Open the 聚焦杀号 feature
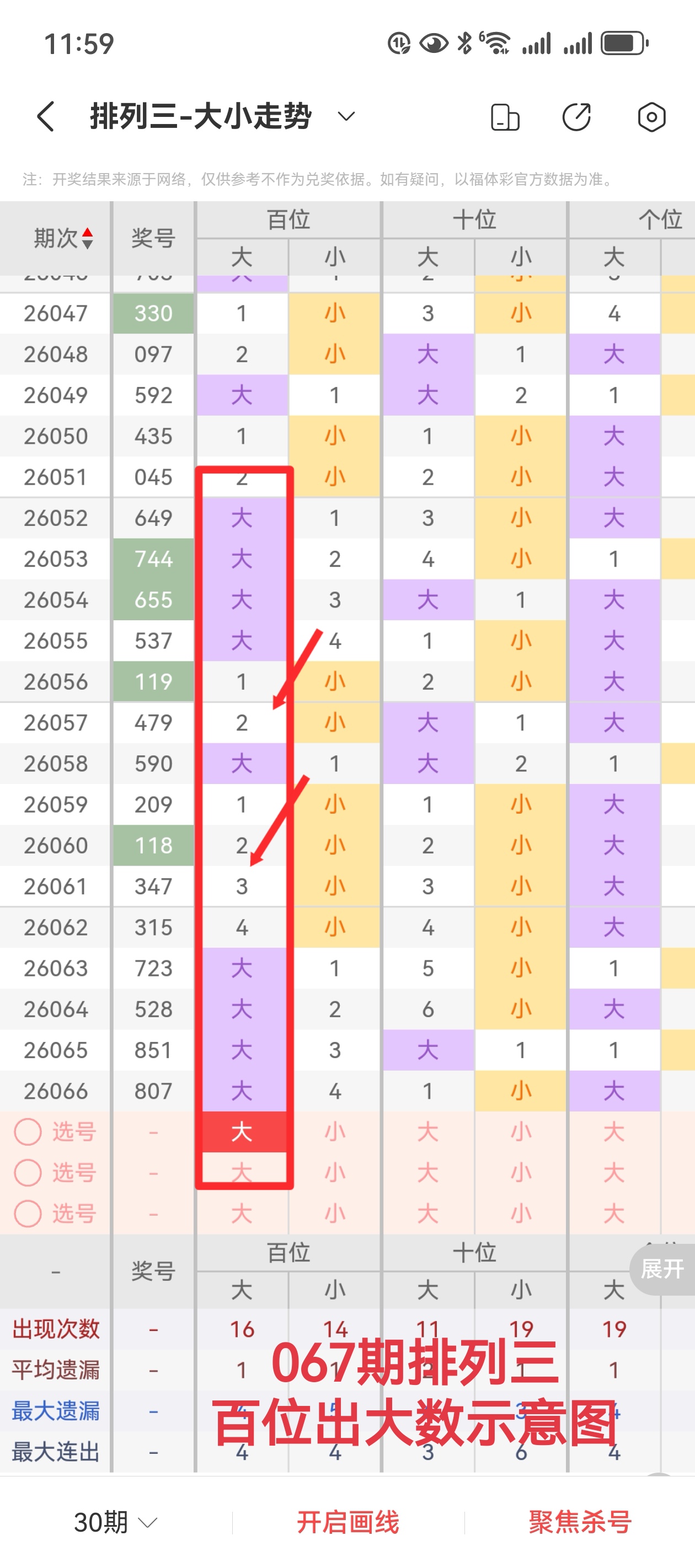The width and height of the screenshot is (695, 1568). click(580, 1522)
